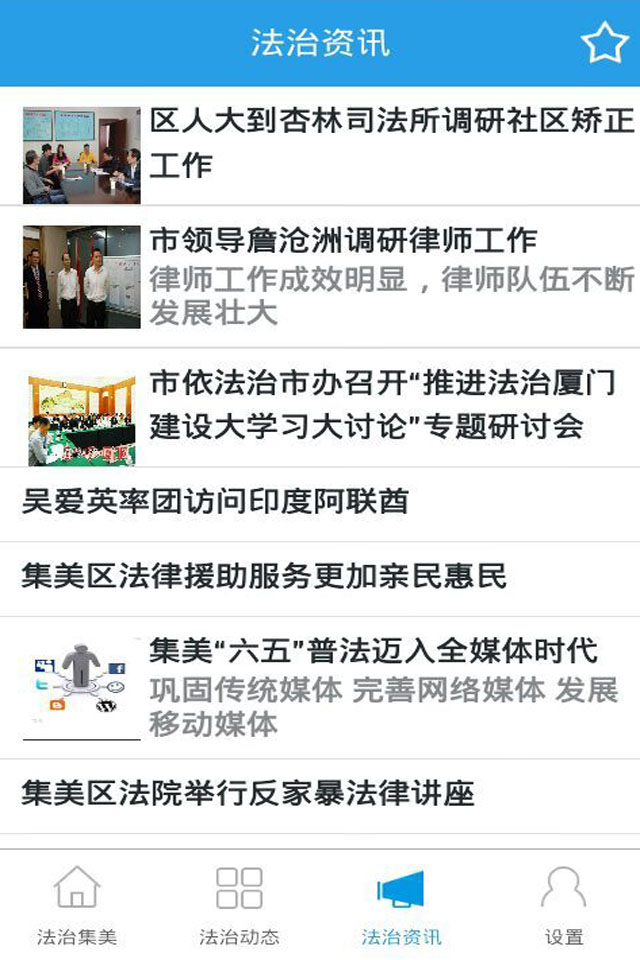Open the 设置 settings tab
This screenshot has width=640, height=960.
[x=564, y=906]
